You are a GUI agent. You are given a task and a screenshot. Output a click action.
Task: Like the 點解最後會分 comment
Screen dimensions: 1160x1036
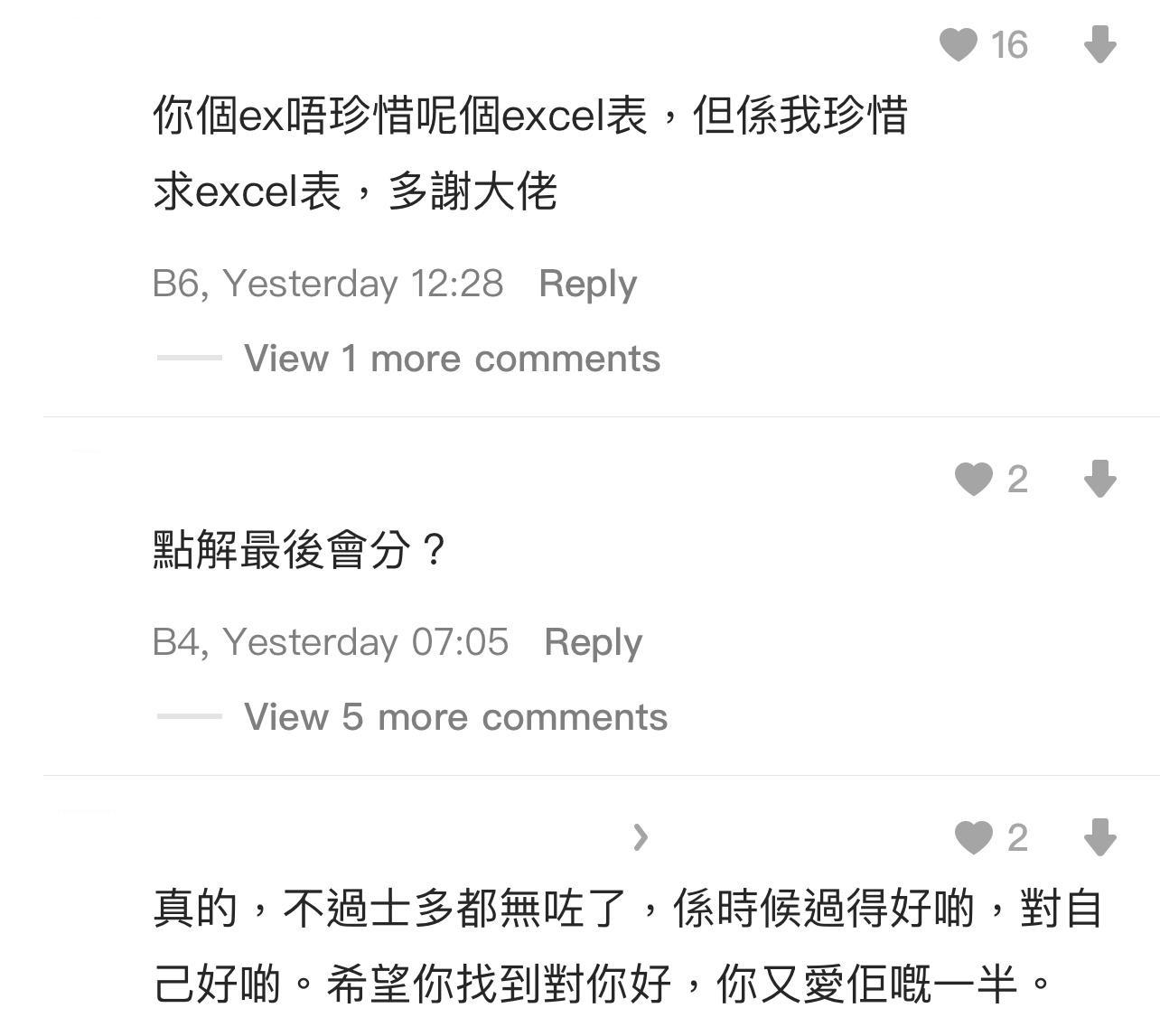973,479
